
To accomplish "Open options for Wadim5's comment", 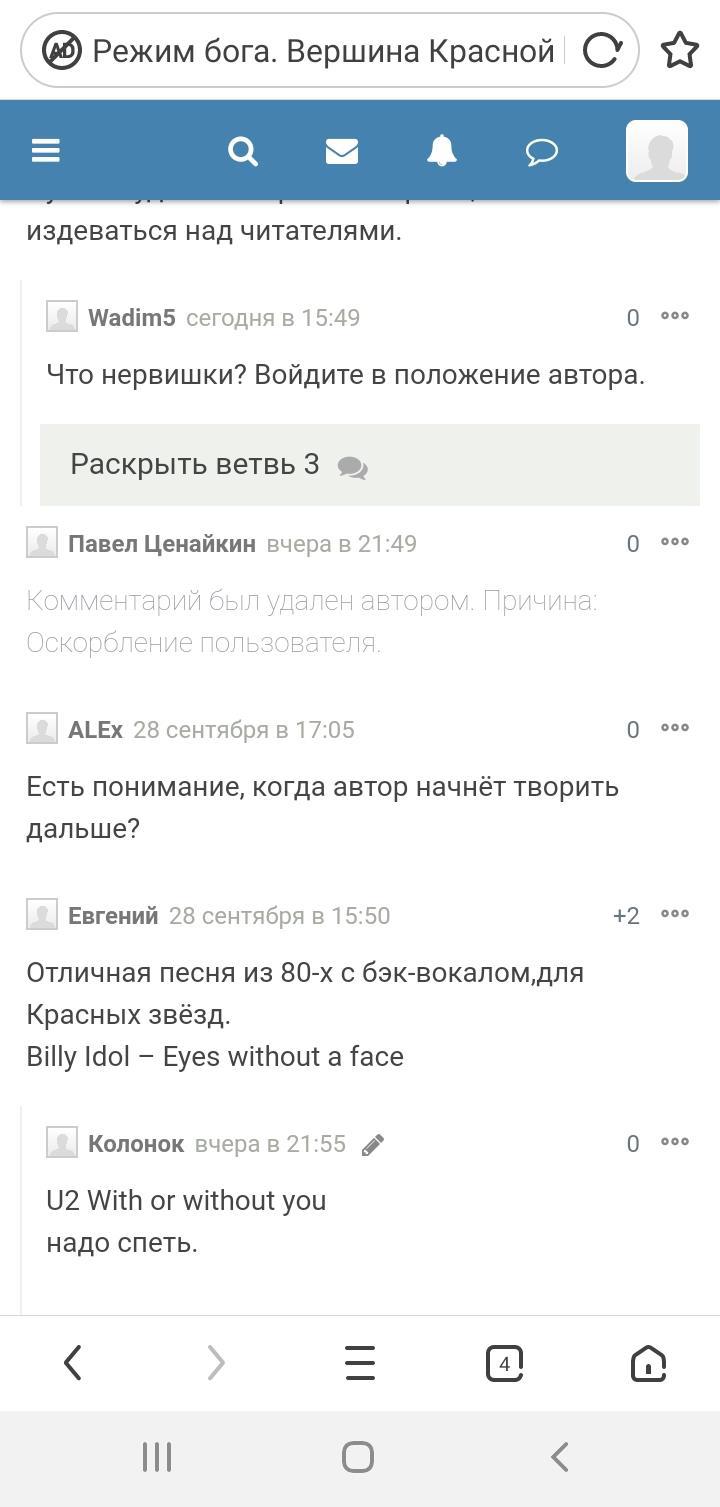I will (675, 316).
